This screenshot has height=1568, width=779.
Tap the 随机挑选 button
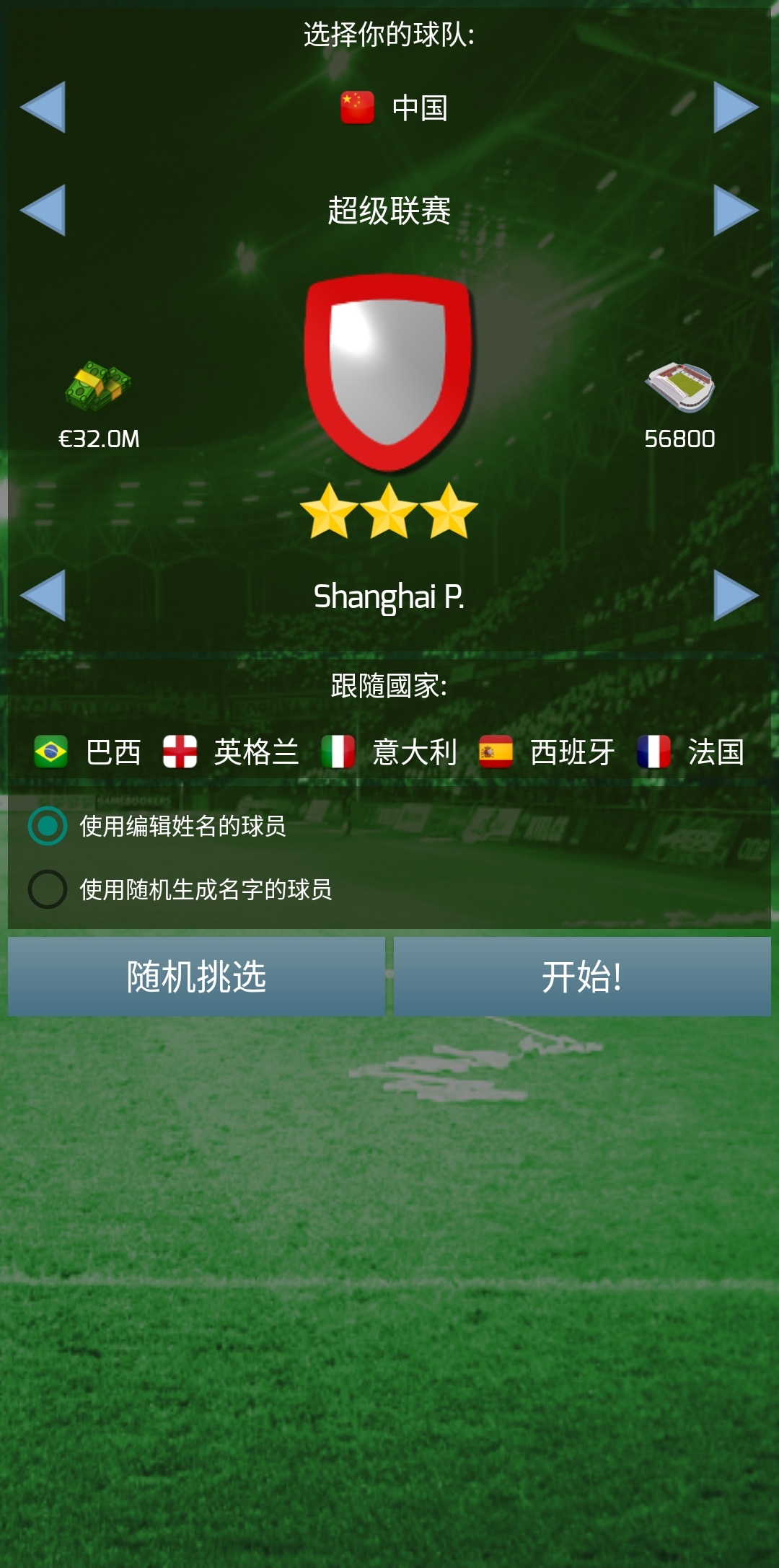click(x=196, y=977)
